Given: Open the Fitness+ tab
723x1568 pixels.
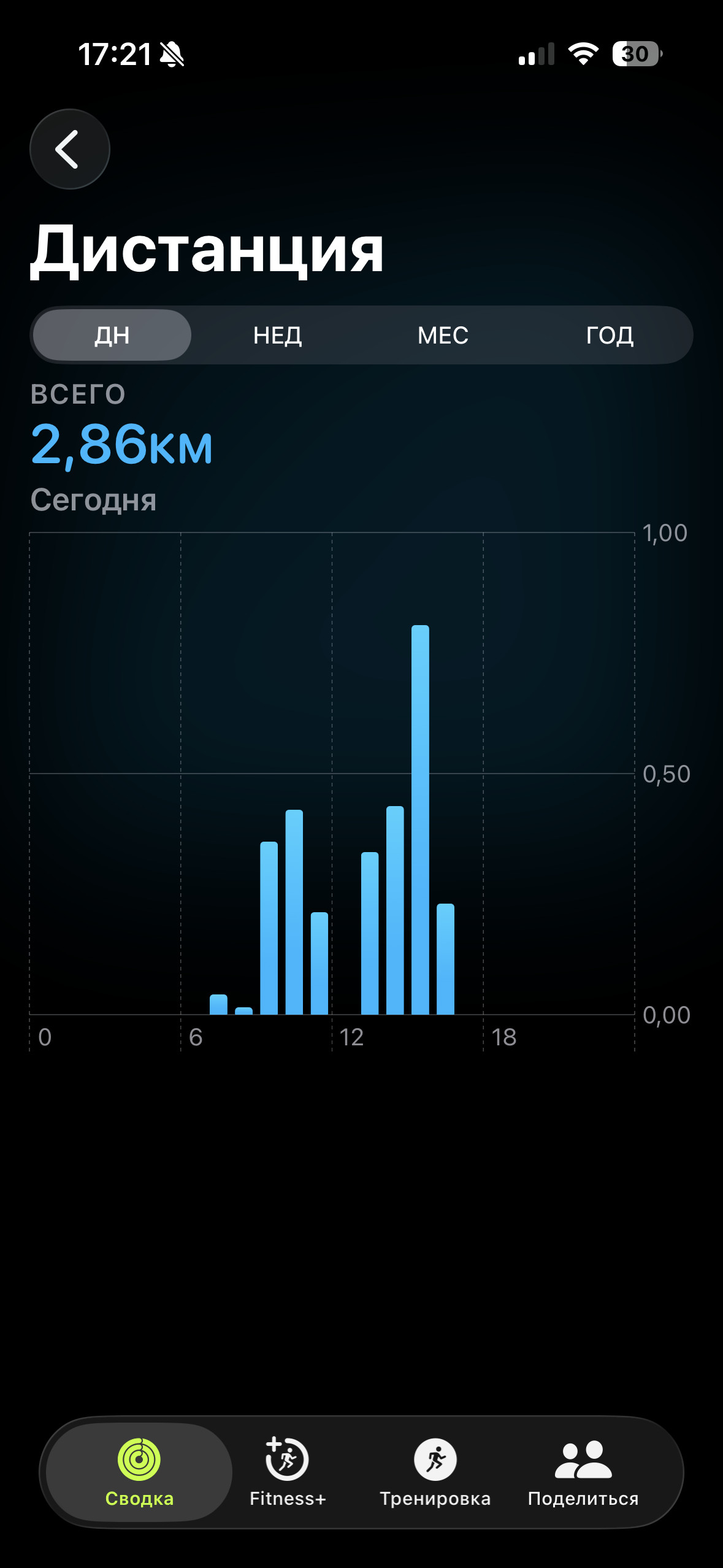Looking at the screenshot, I should (x=288, y=1472).
